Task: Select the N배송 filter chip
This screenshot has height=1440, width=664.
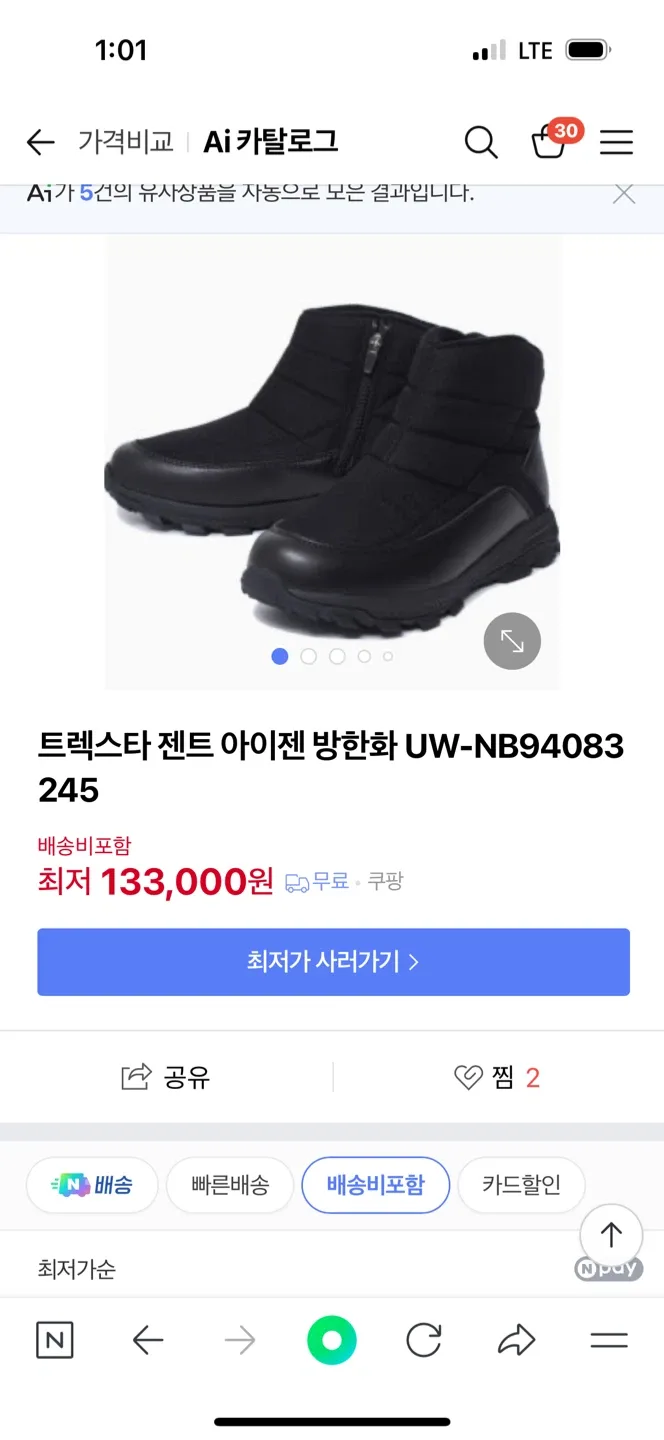Action: pos(92,1185)
